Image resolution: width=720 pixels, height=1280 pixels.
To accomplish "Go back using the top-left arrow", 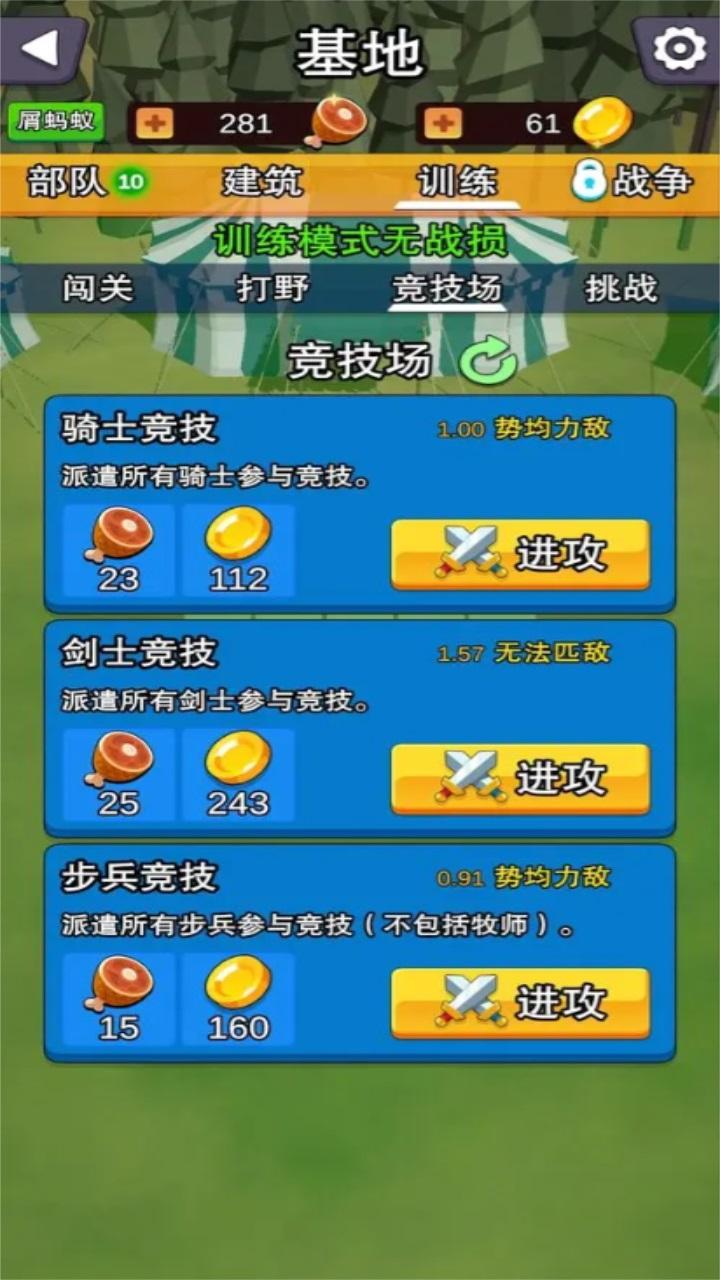I will pos(42,48).
